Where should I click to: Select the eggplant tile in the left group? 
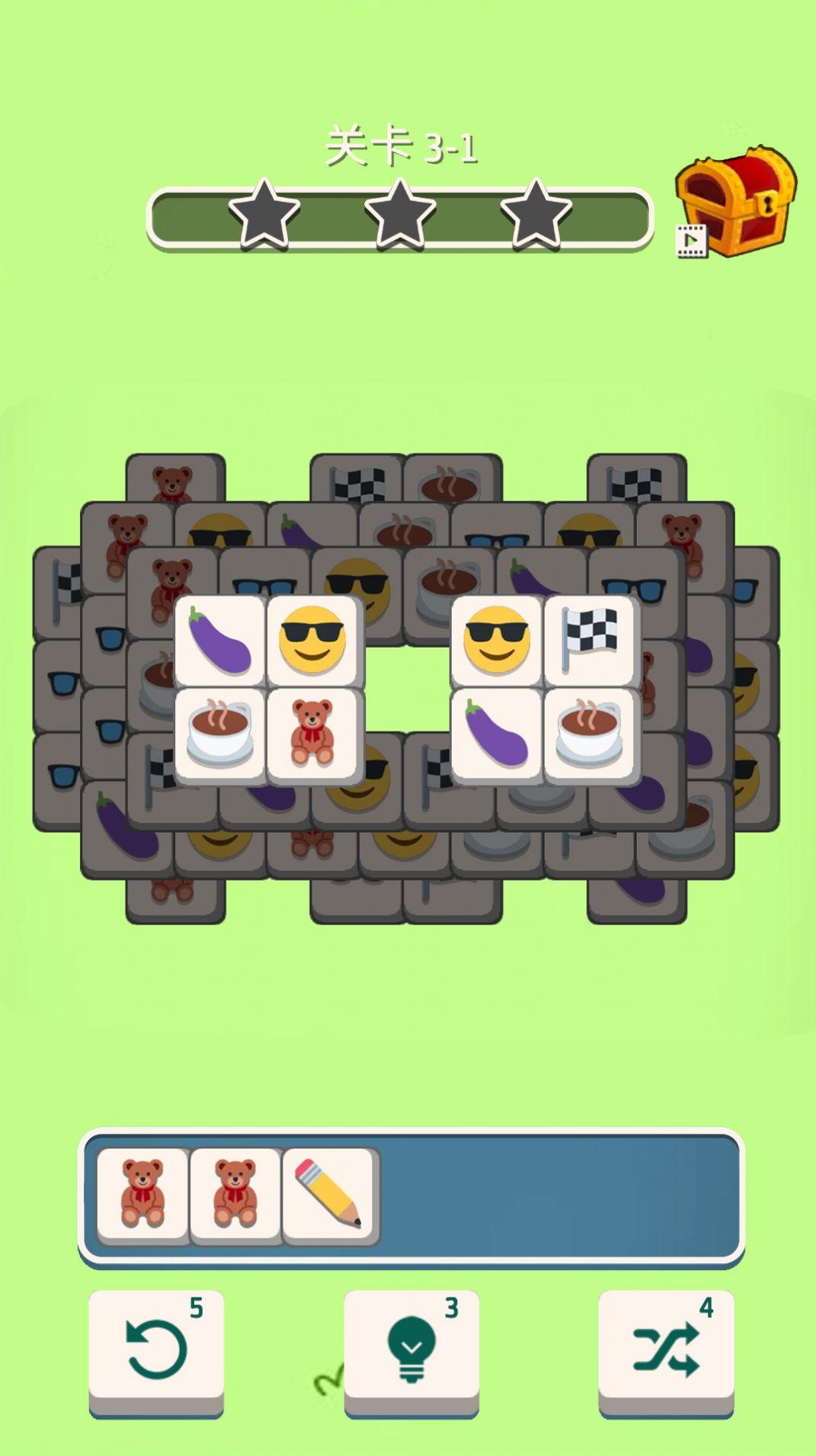[220, 641]
